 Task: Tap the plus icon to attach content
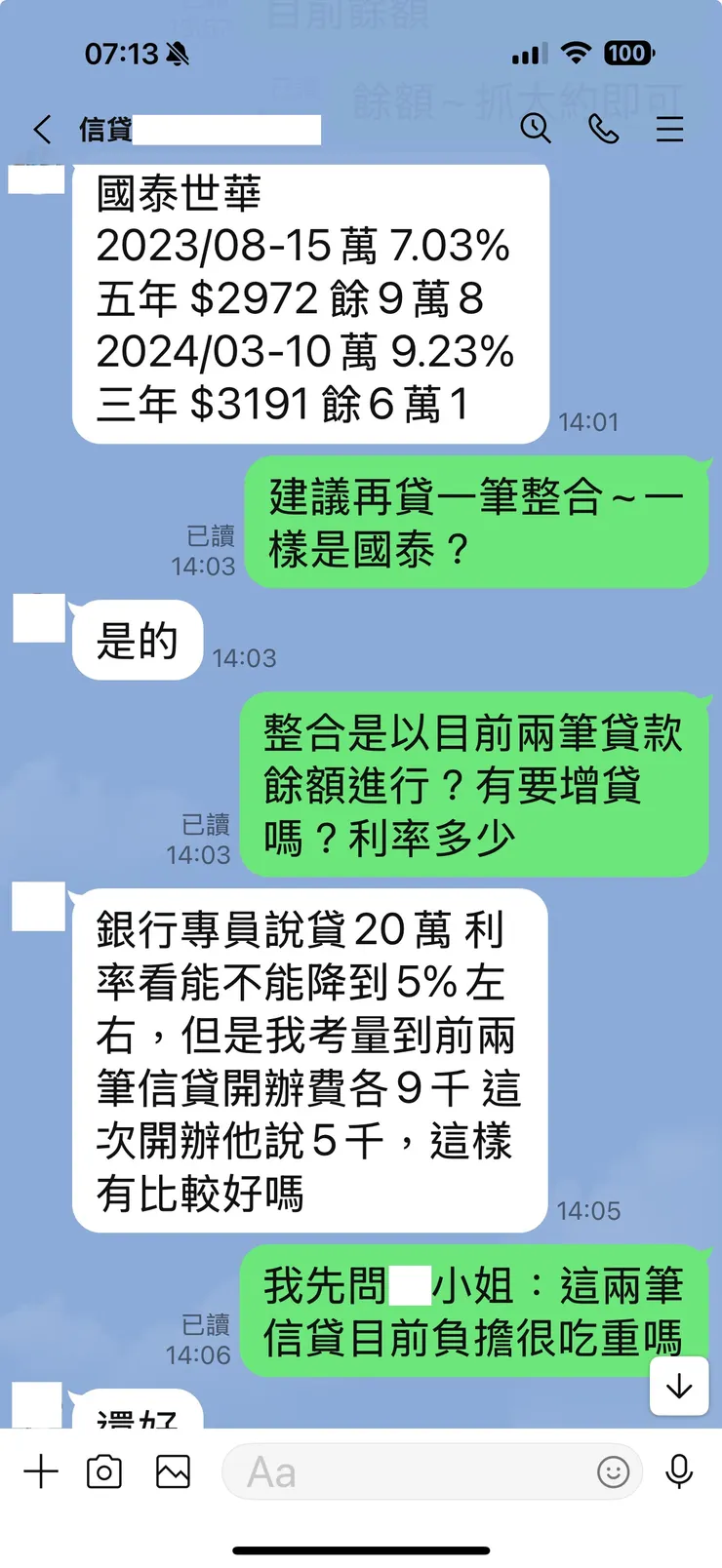tap(41, 1471)
